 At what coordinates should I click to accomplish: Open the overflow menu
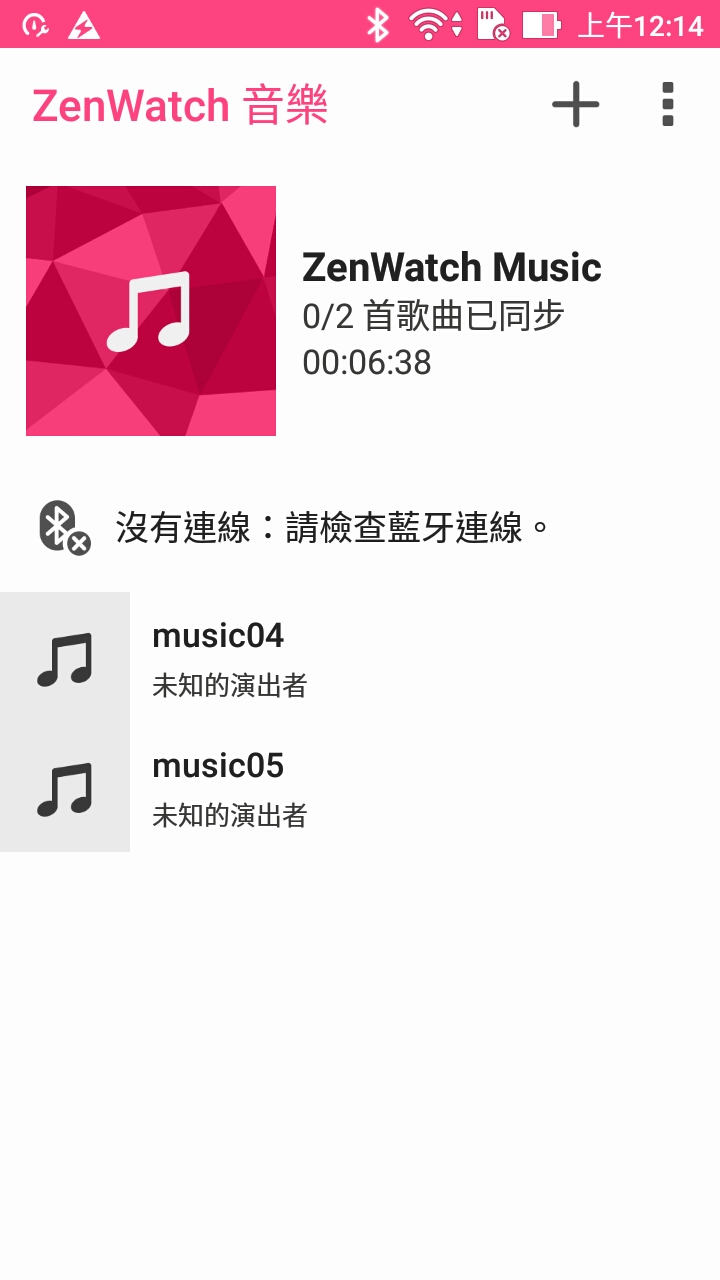[x=668, y=104]
